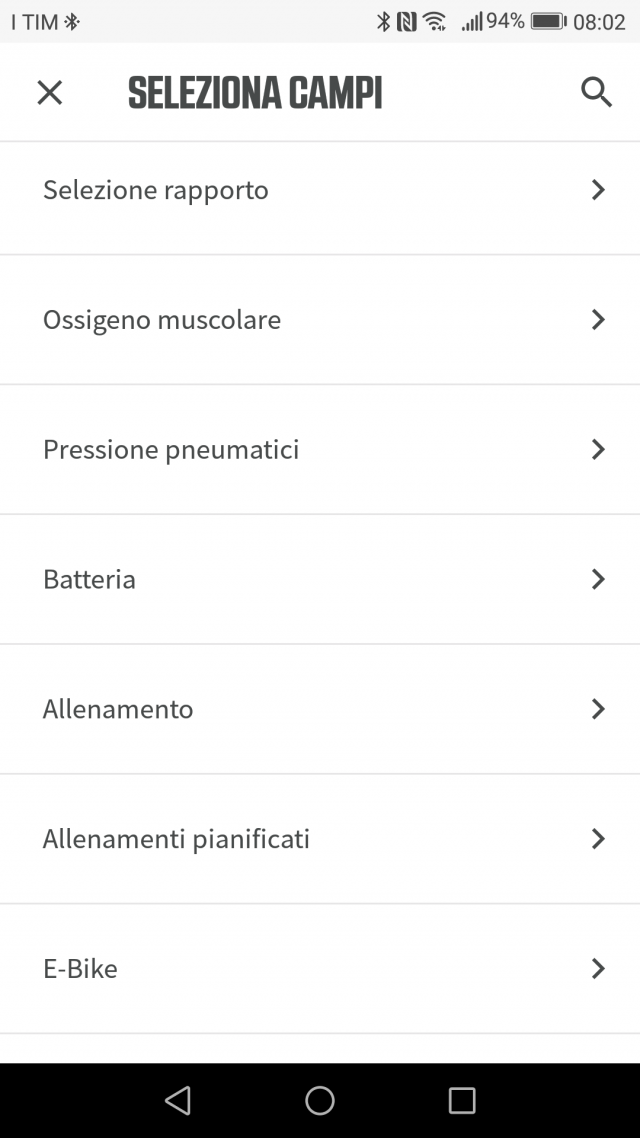Screen dimensions: 640x1138
Task: Open Pressione pneumatici fields
Action: [x=320, y=449]
